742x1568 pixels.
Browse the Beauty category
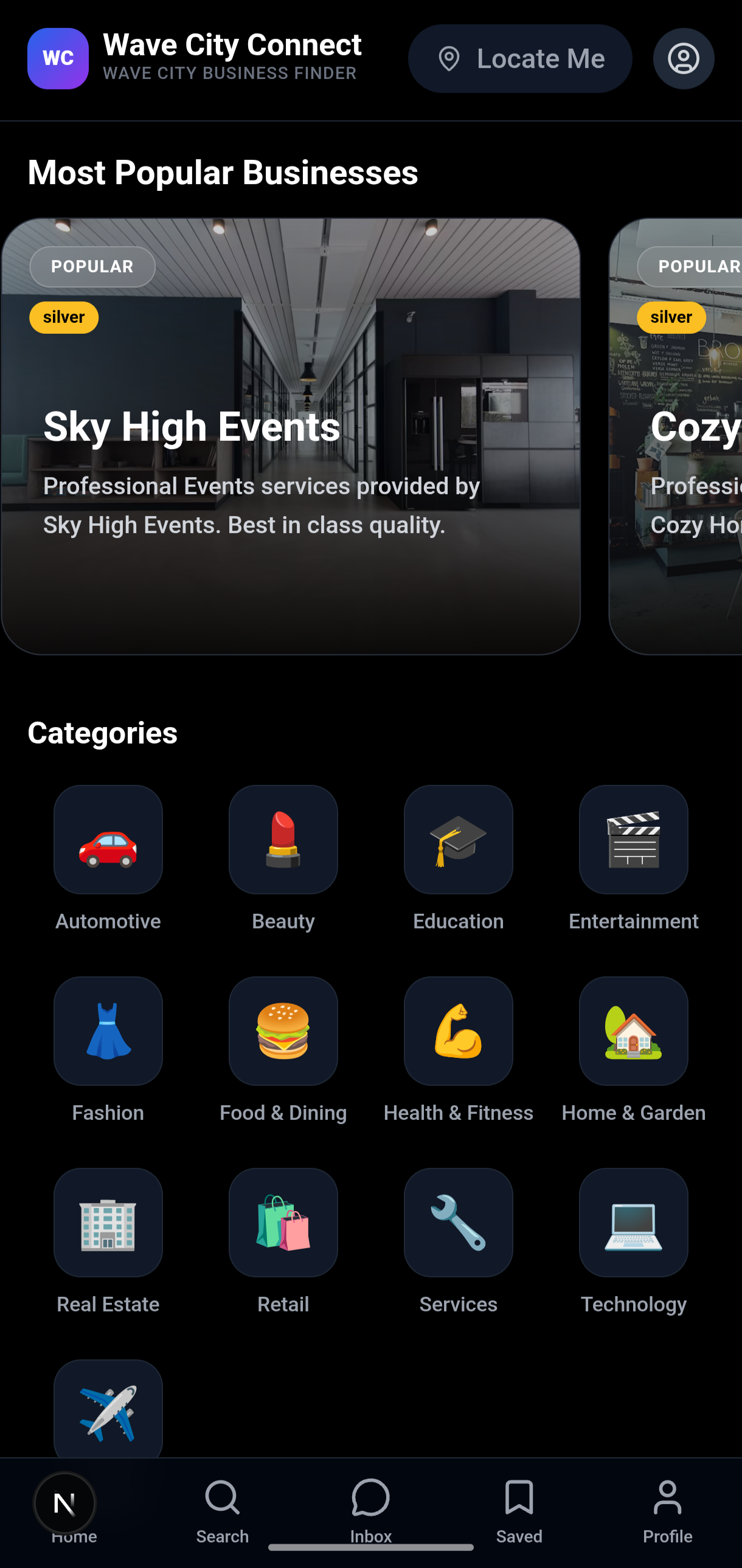coord(283,840)
